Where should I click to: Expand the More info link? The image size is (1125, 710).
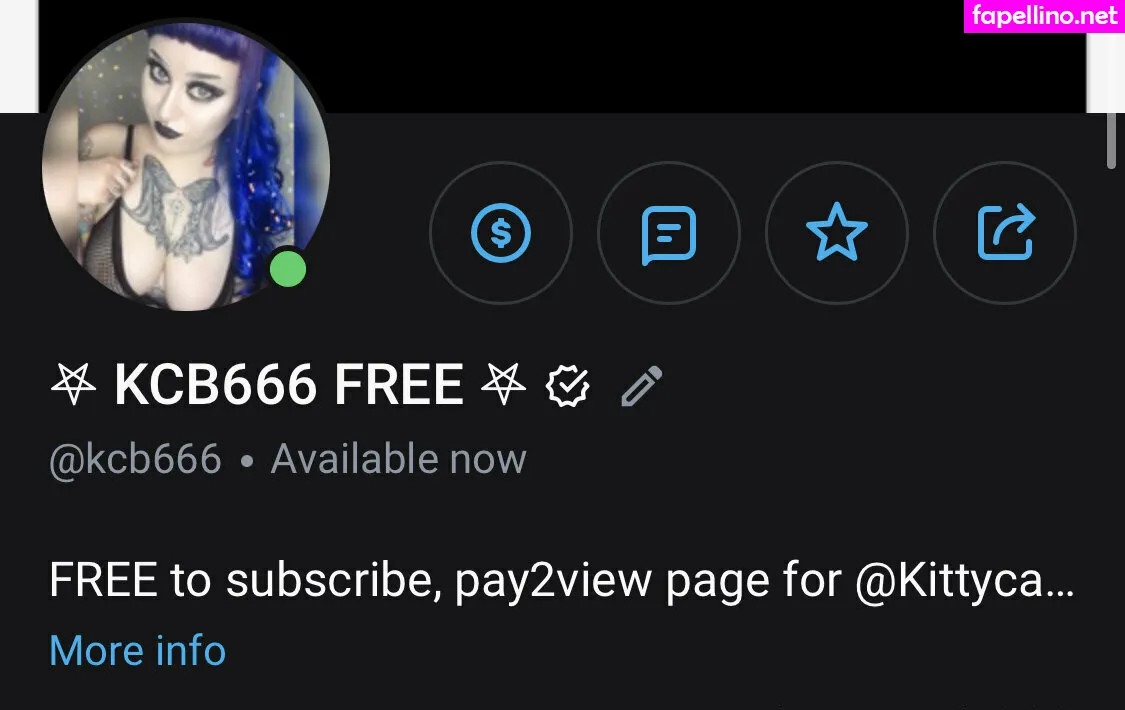tap(138, 651)
